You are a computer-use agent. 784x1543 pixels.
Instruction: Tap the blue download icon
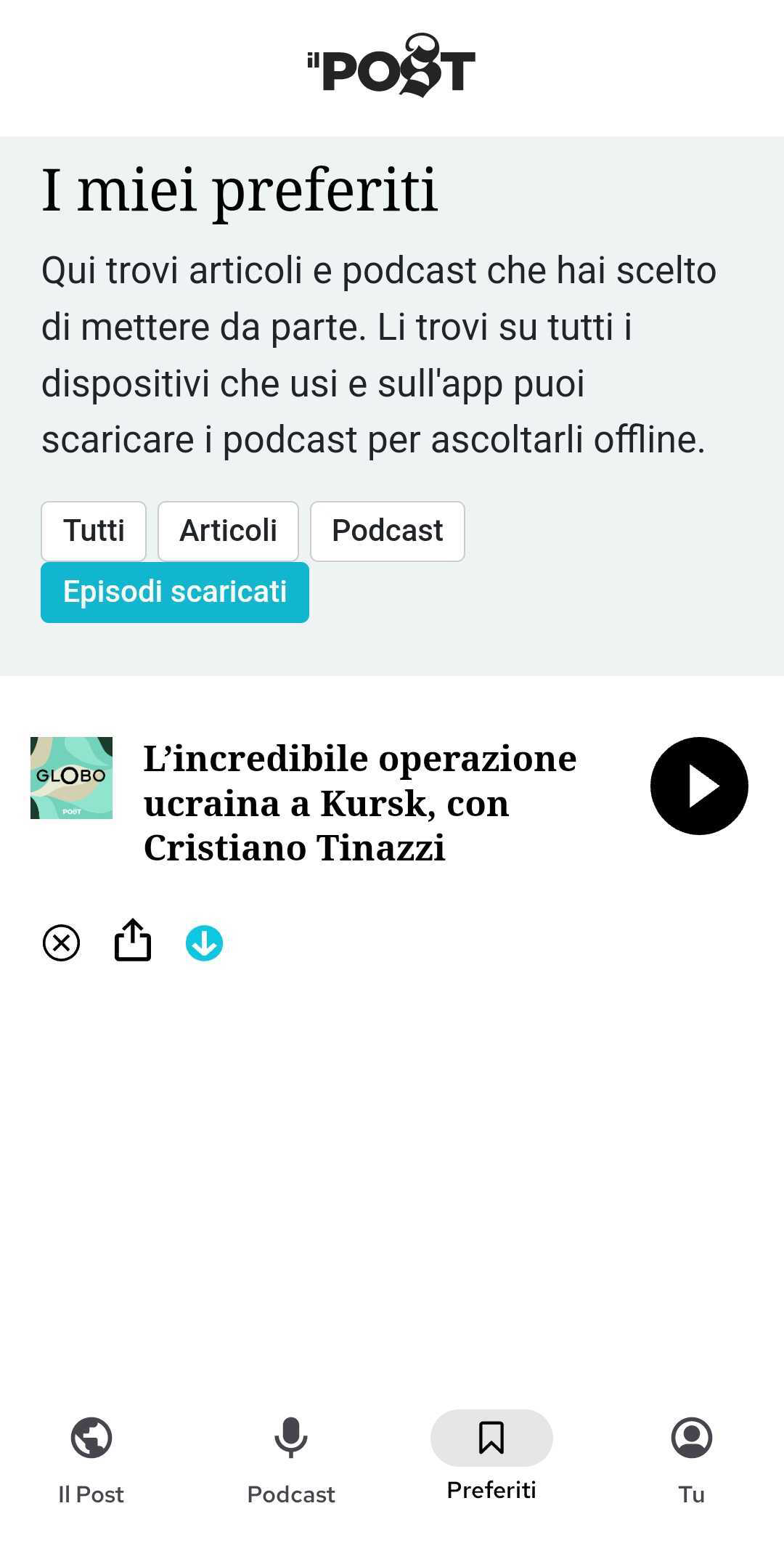coord(204,943)
